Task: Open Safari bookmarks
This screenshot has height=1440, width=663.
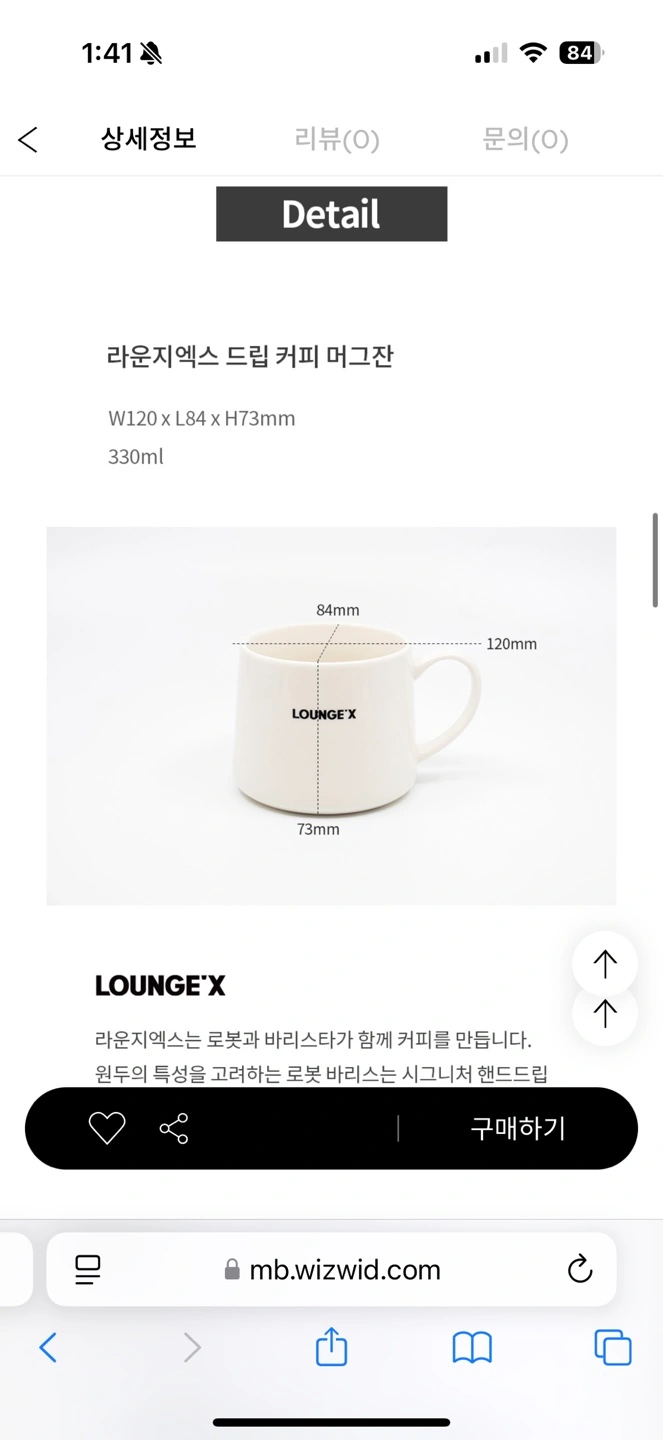Action: pyautogui.click(x=472, y=1348)
